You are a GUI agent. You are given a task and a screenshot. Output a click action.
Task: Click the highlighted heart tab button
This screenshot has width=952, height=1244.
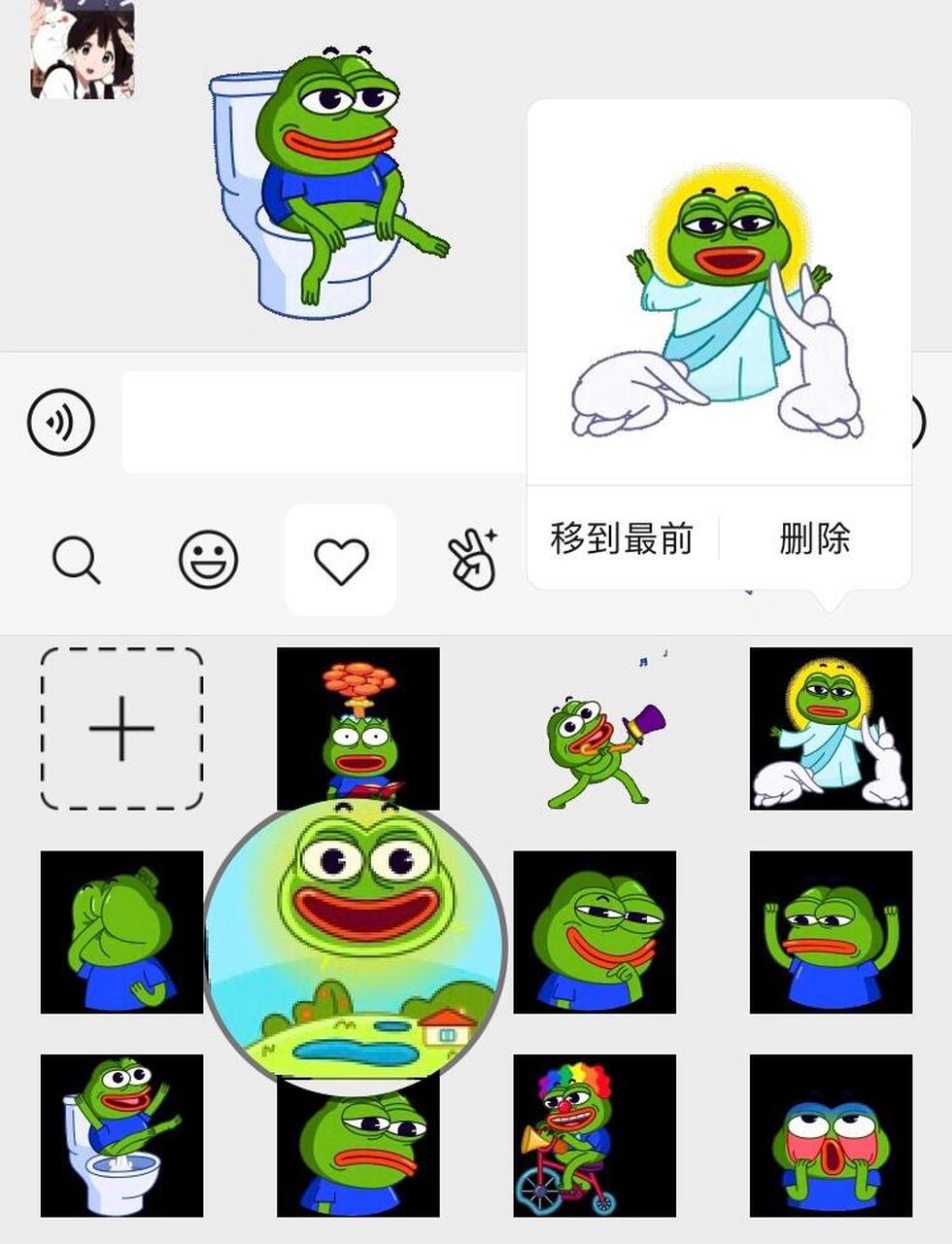[341, 559]
